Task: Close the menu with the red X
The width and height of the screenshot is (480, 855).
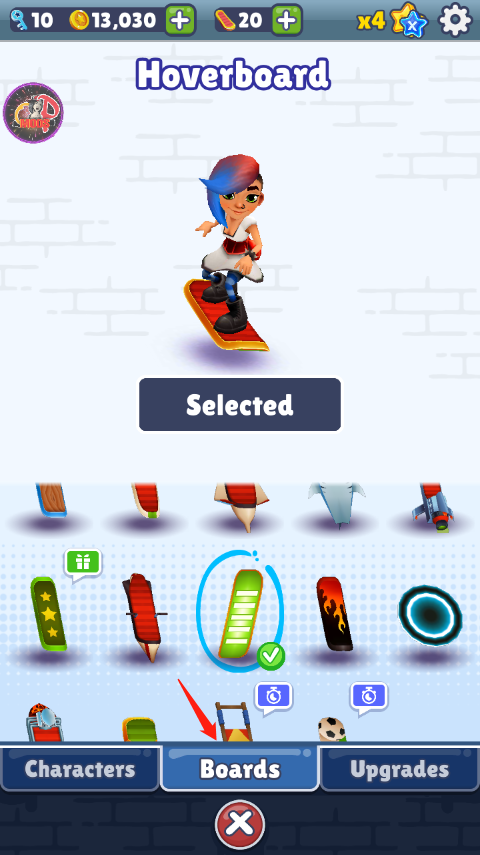Action: (x=240, y=823)
